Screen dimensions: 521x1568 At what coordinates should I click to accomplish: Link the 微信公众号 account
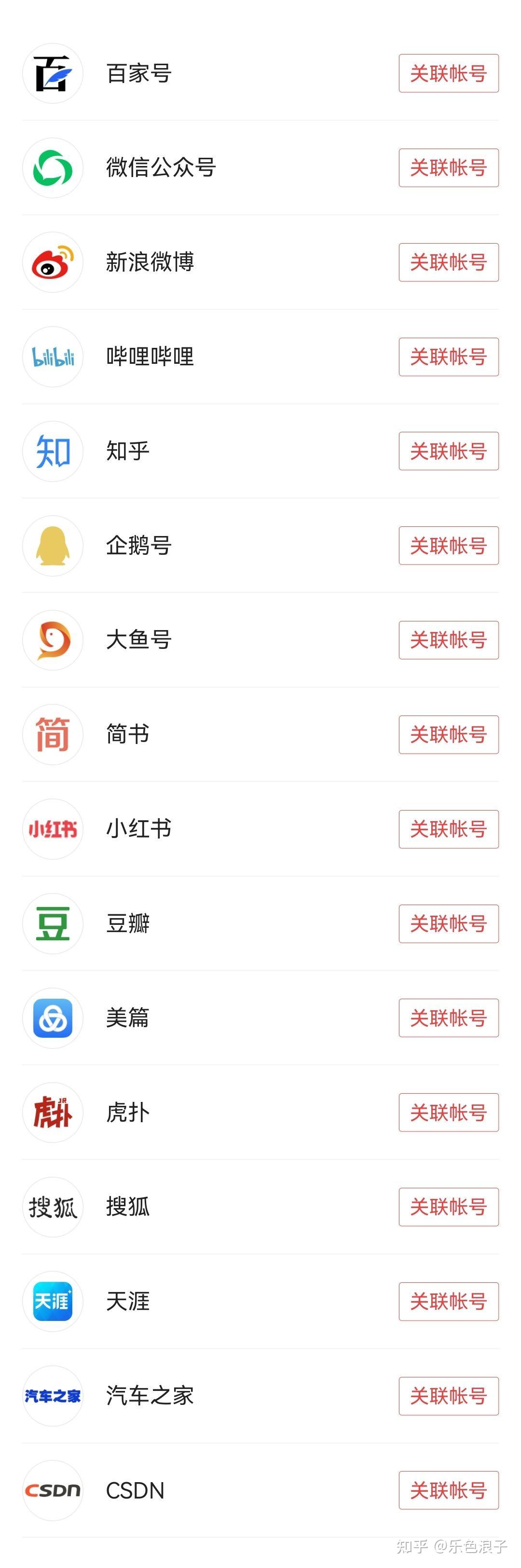449,168
